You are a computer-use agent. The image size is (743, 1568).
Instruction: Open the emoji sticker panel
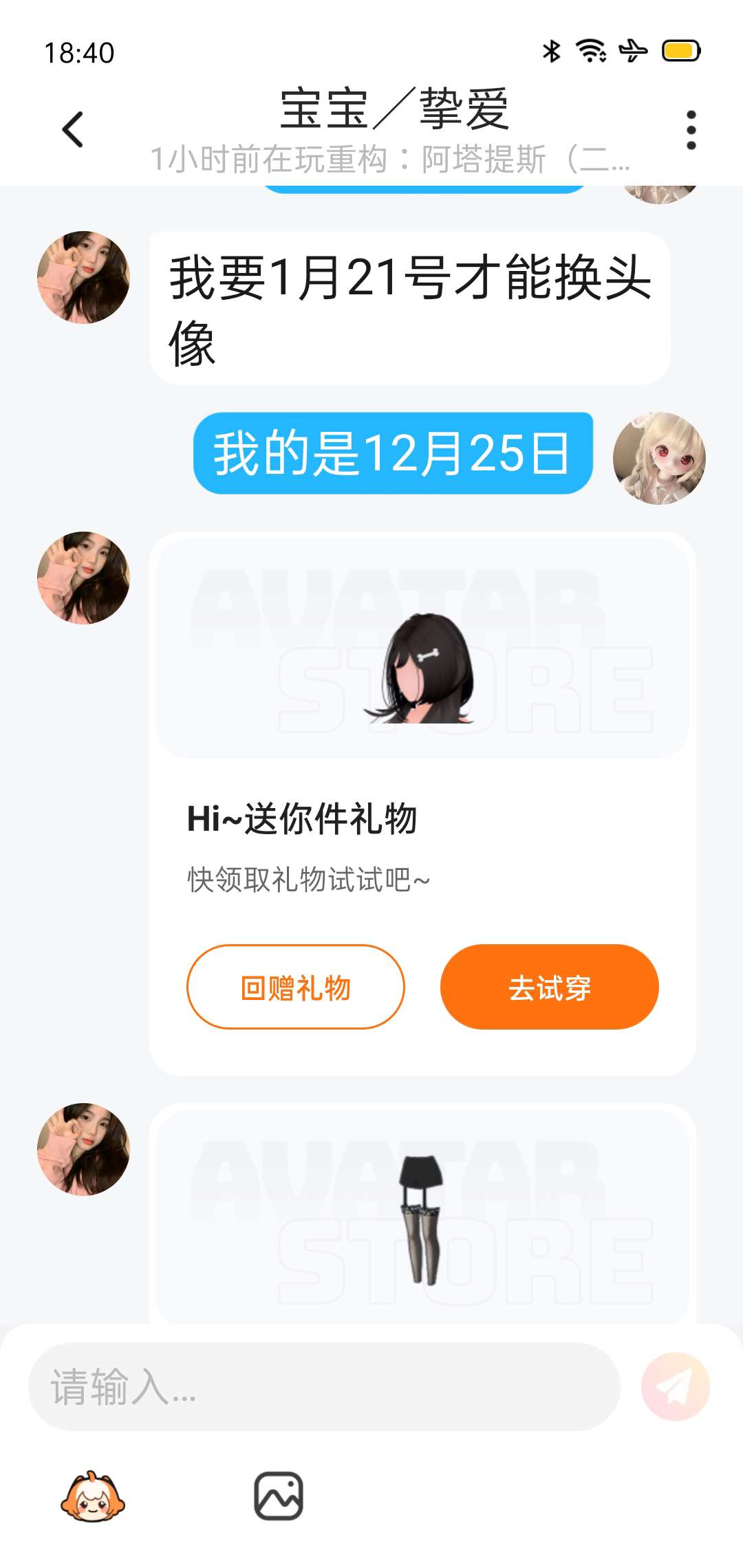(93, 1496)
